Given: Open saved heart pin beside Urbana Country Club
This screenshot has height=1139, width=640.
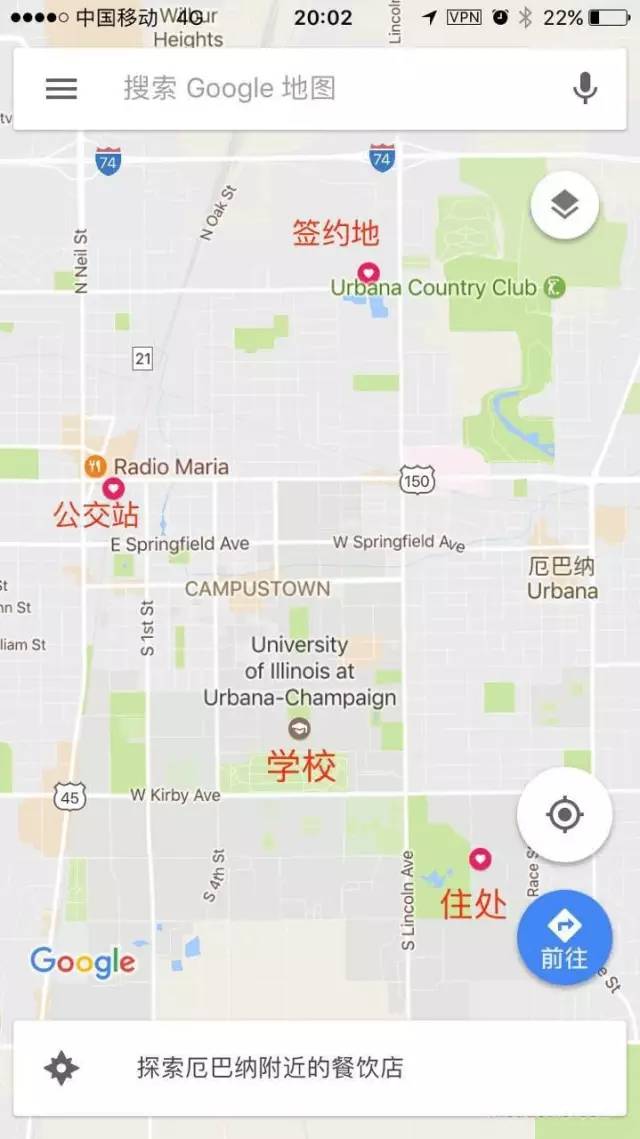Looking at the screenshot, I should [x=369, y=272].
